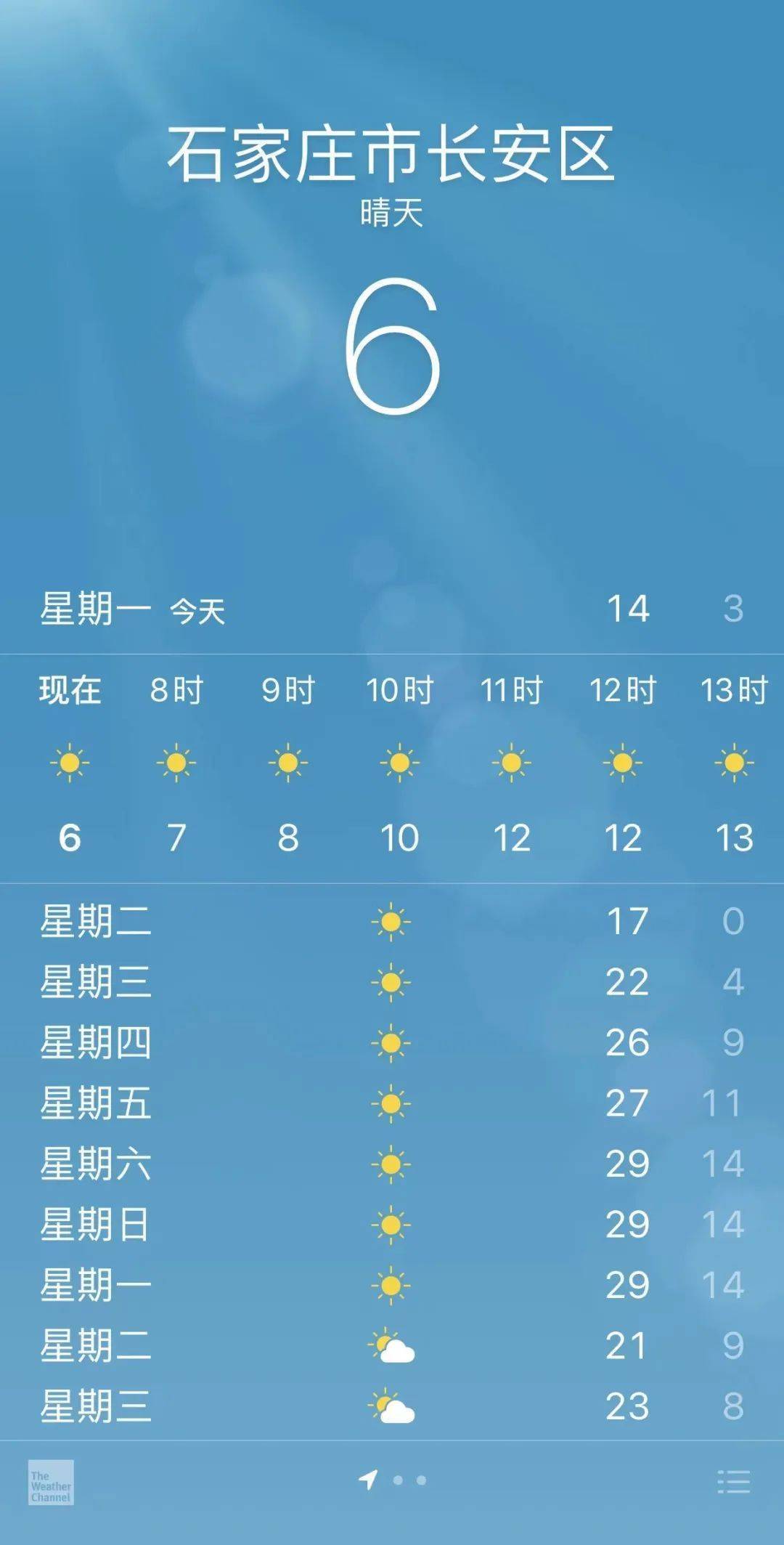Image resolution: width=784 pixels, height=1545 pixels.
Task: Tap the current location arrow icon
Action: 368,1482
